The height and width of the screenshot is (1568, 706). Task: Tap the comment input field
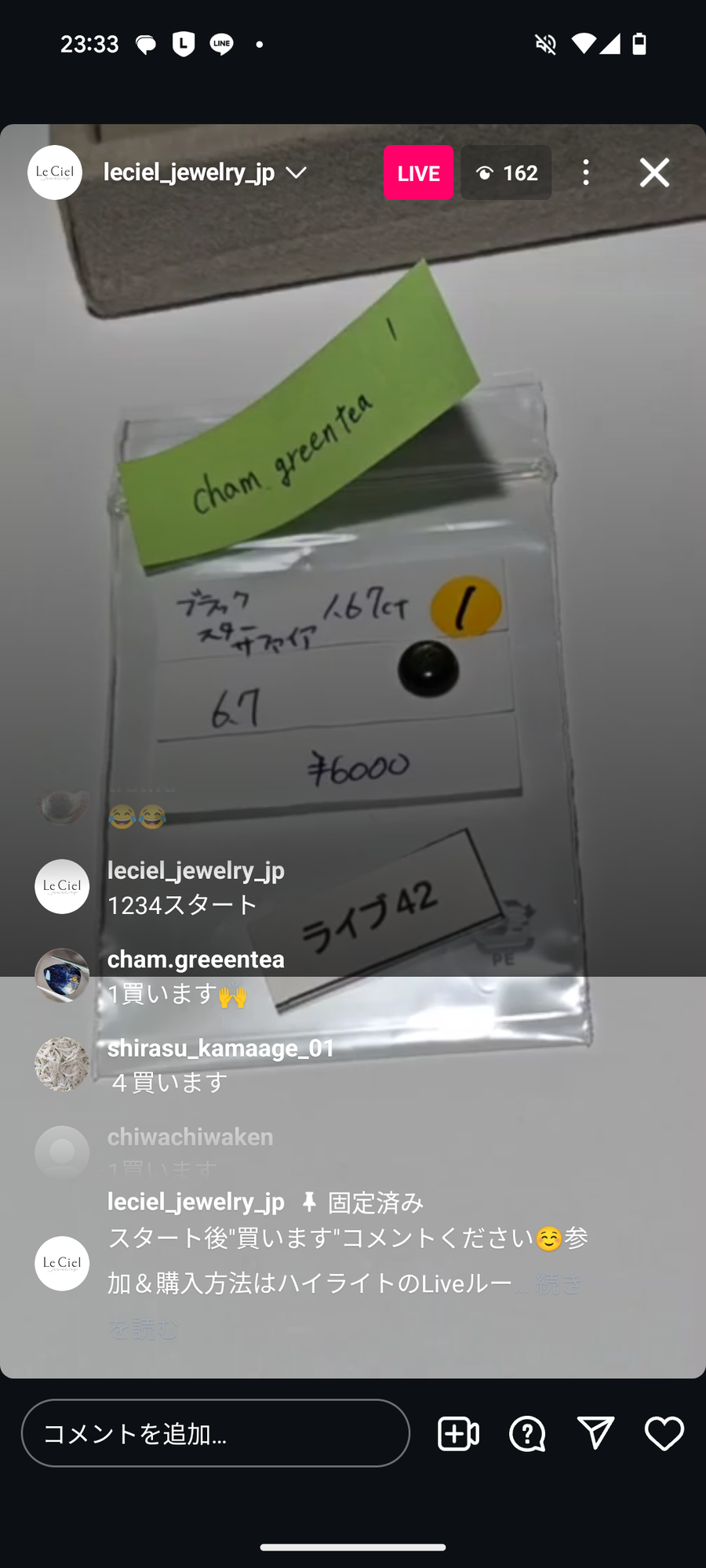[216, 1433]
